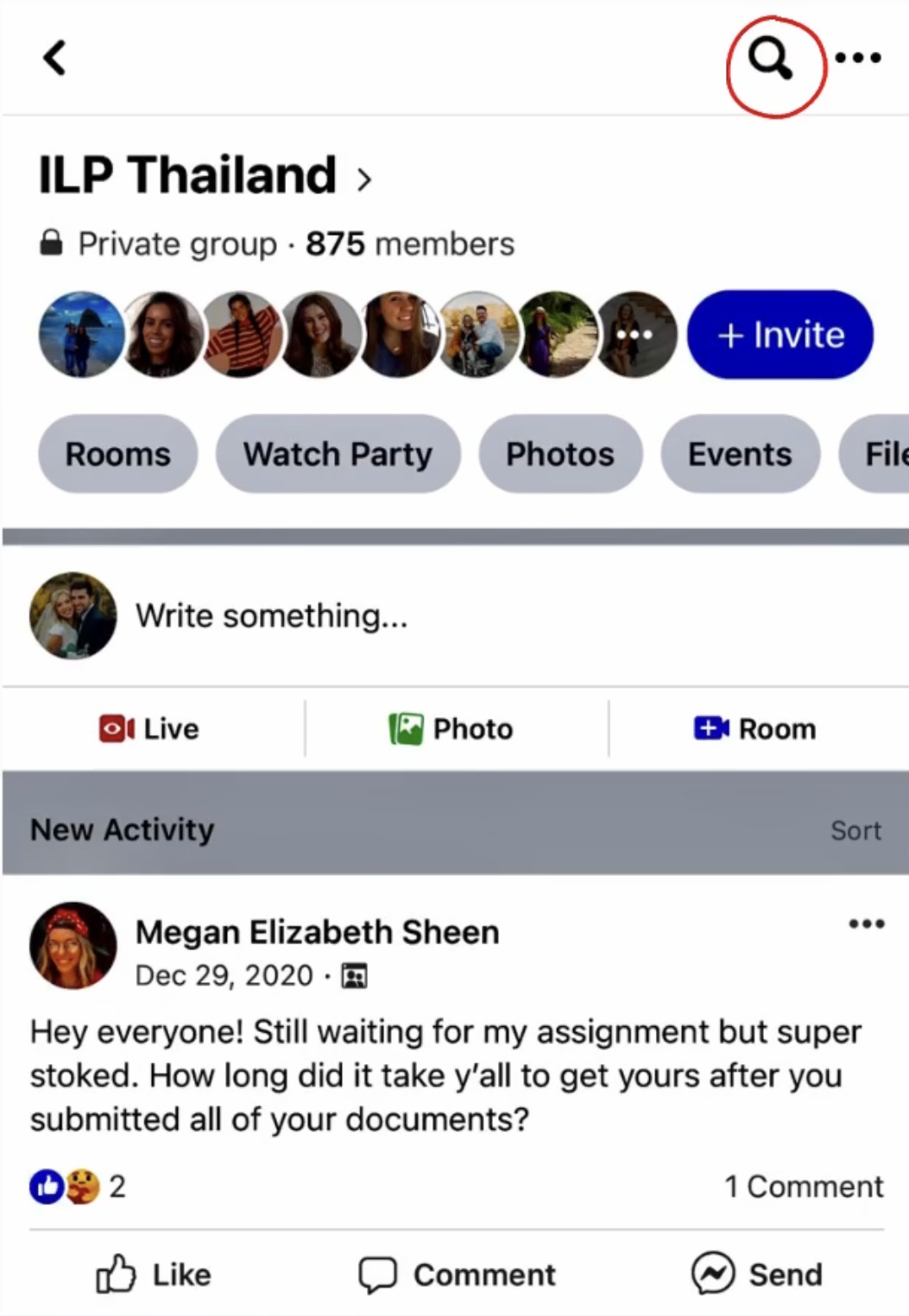Create a Room

point(755,728)
